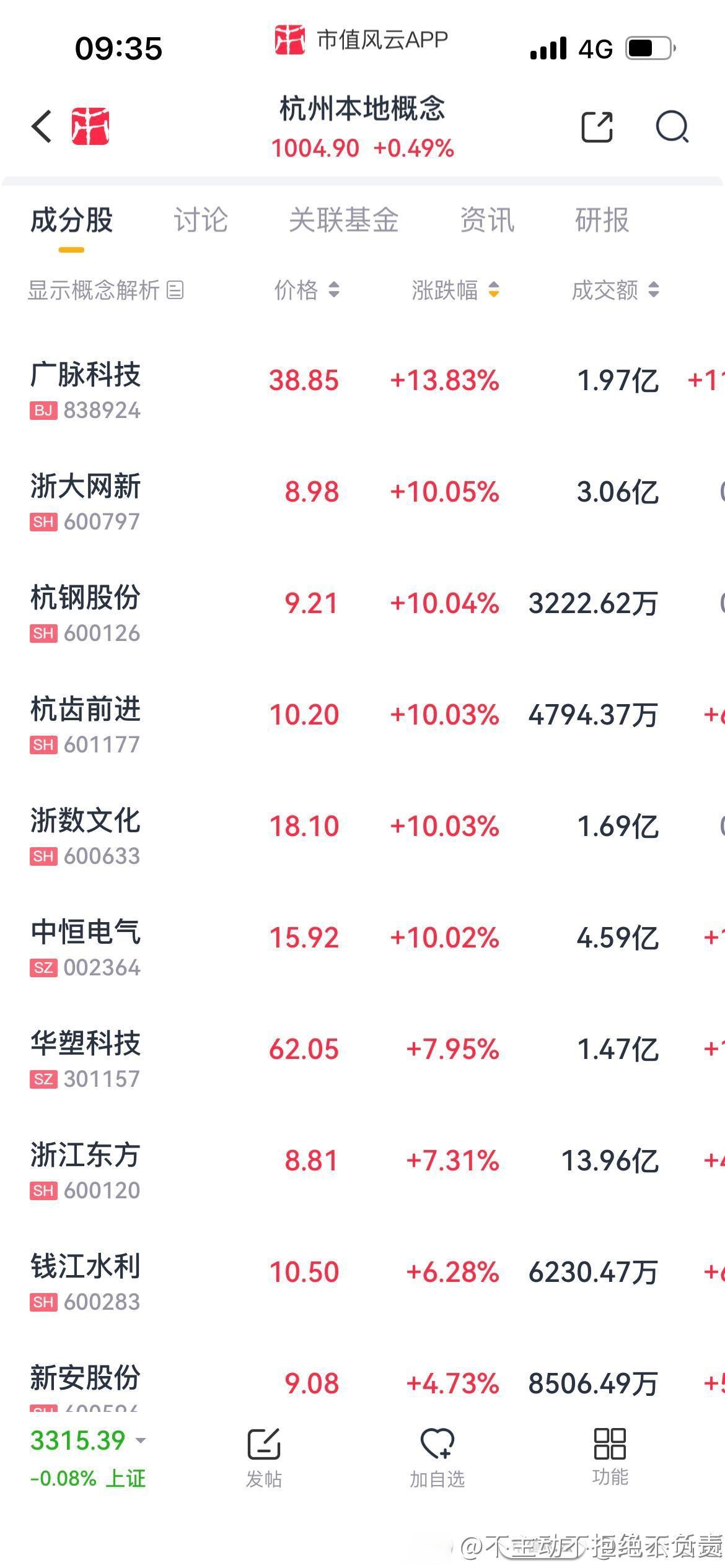Tap the 市值风云 logo next to back arrow
Image resolution: width=725 pixels, height=1568 pixels.
pyautogui.click(x=89, y=124)
